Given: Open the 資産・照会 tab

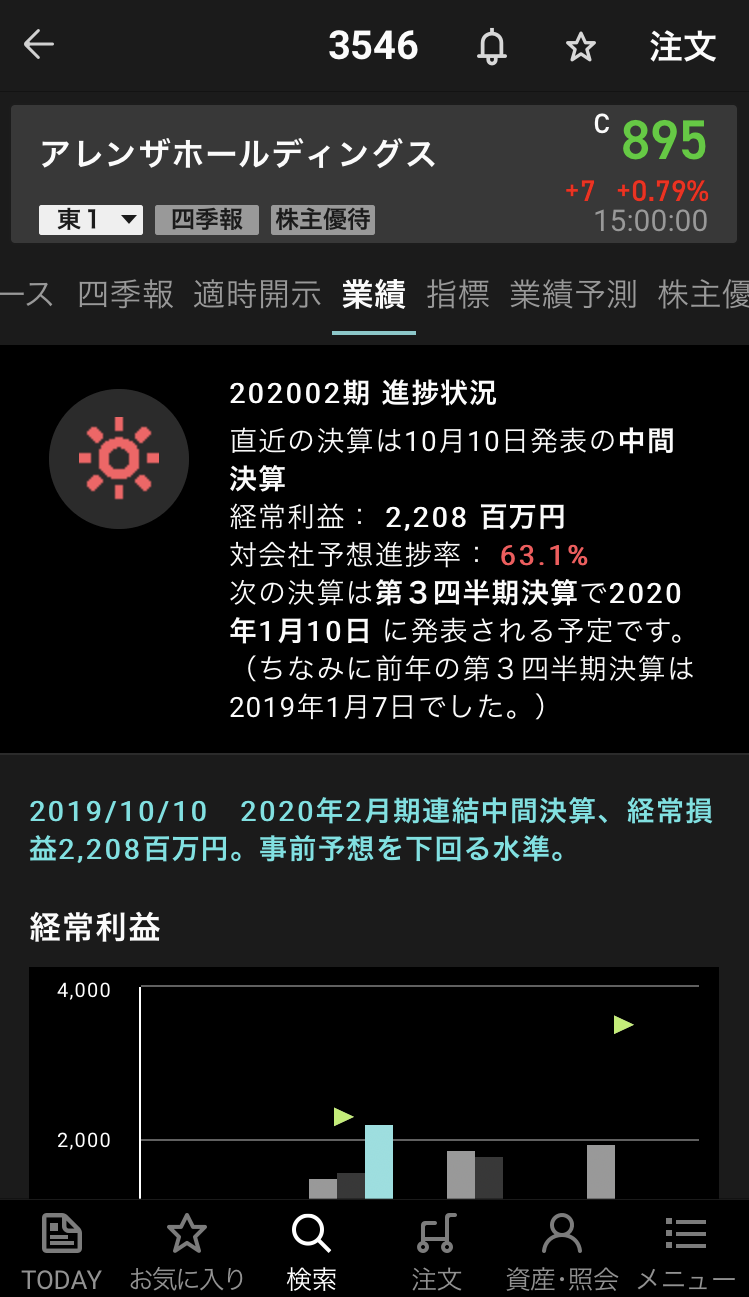Looking at the screenshot, I should pos(562,1250).
